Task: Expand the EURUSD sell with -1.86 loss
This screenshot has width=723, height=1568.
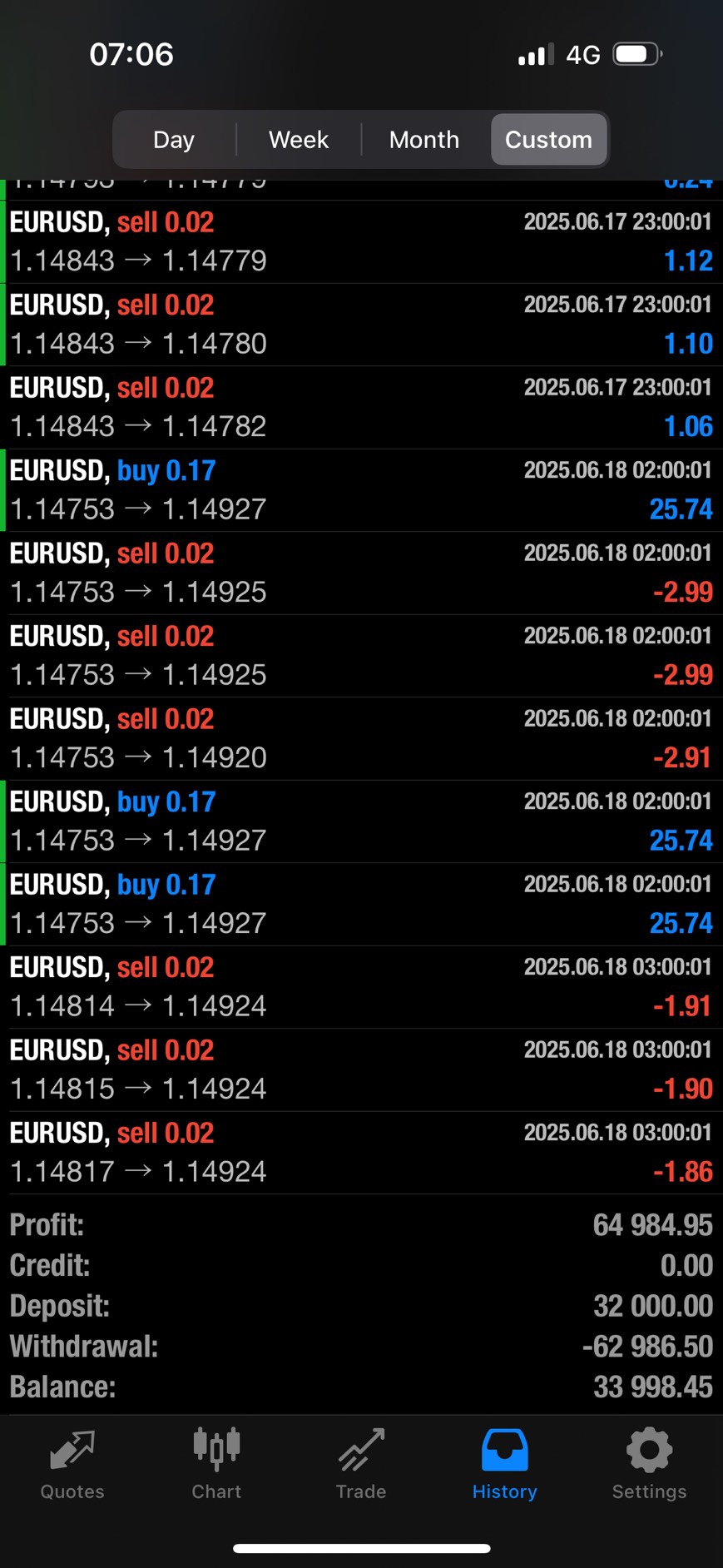Action: click(361, 1153)
